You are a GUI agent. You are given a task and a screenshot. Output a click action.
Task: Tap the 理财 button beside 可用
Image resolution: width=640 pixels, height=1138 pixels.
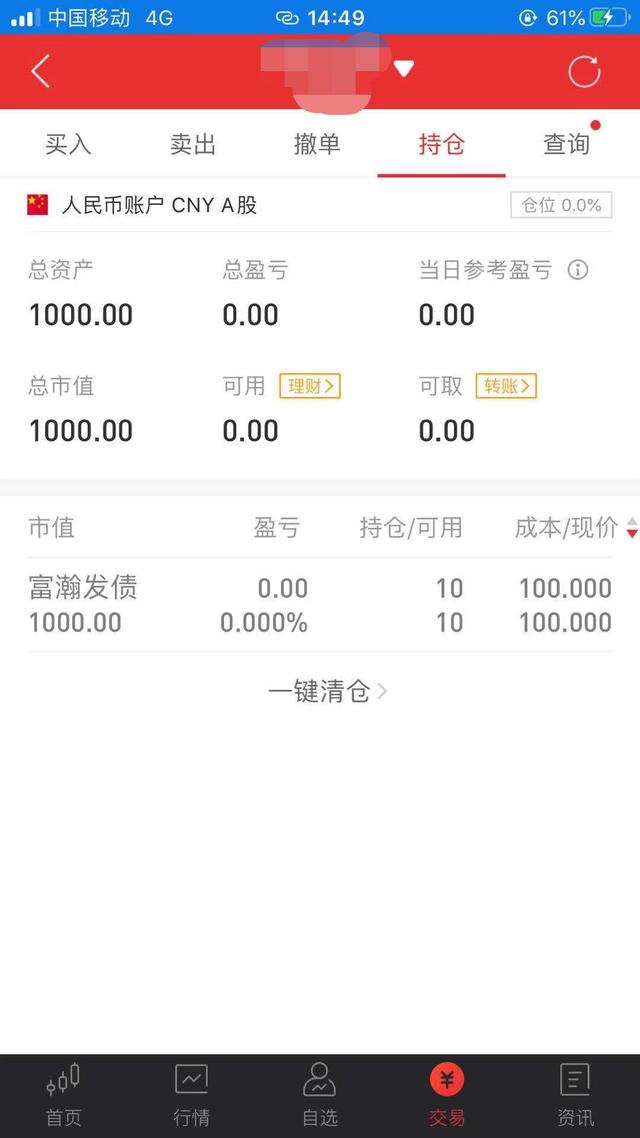tap(310, 386)
